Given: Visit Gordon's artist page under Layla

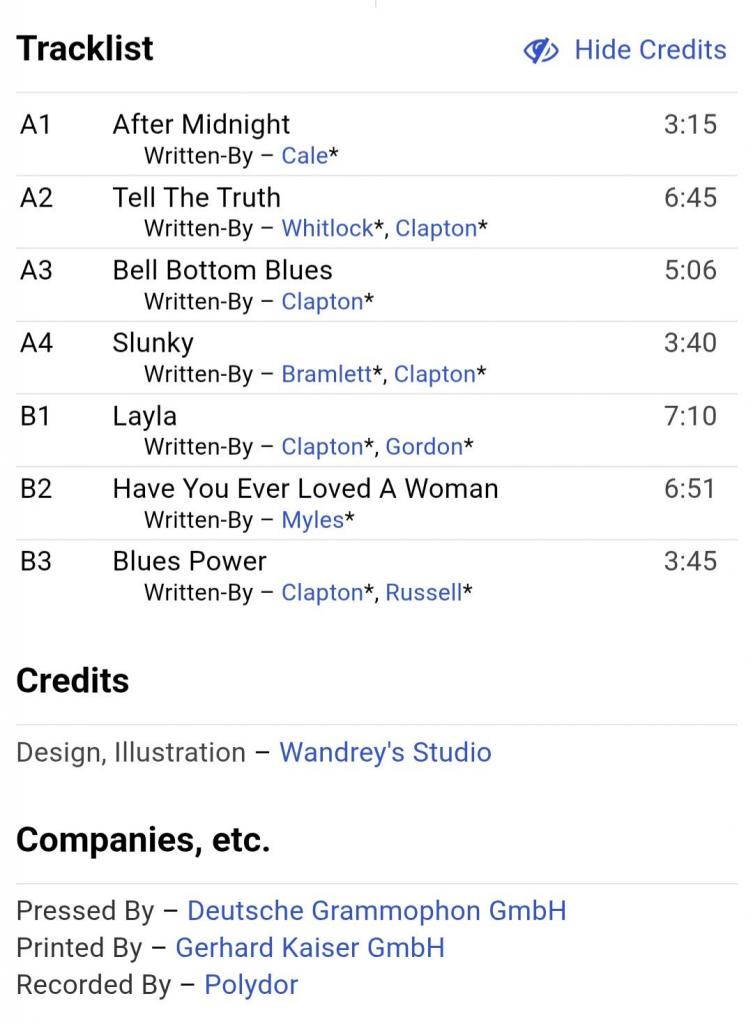Looking at the screenshot, I should pyautogui.click(x=423, y=447).
